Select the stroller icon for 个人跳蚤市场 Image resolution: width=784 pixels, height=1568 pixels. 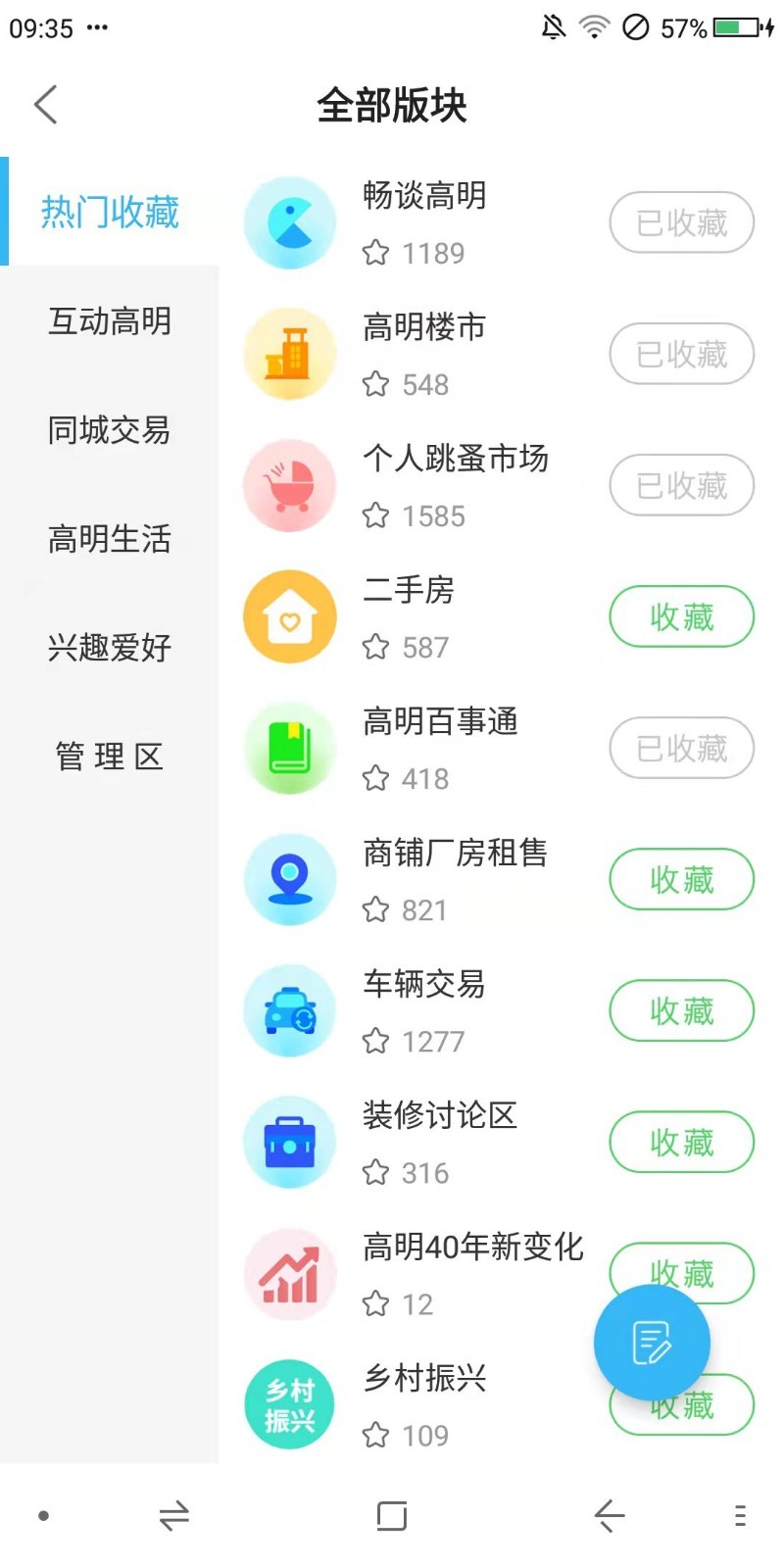(x=289, y=485)
